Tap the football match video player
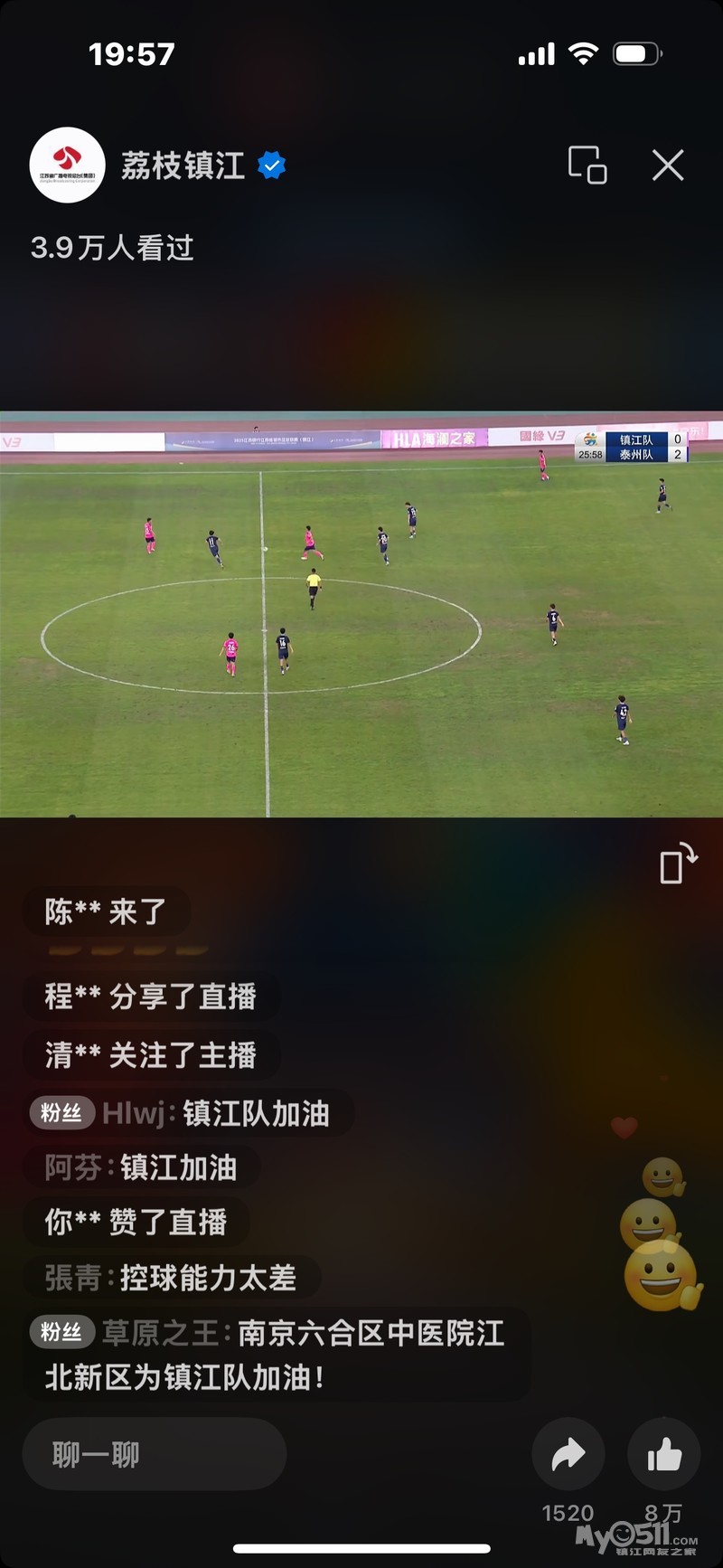 361,615
